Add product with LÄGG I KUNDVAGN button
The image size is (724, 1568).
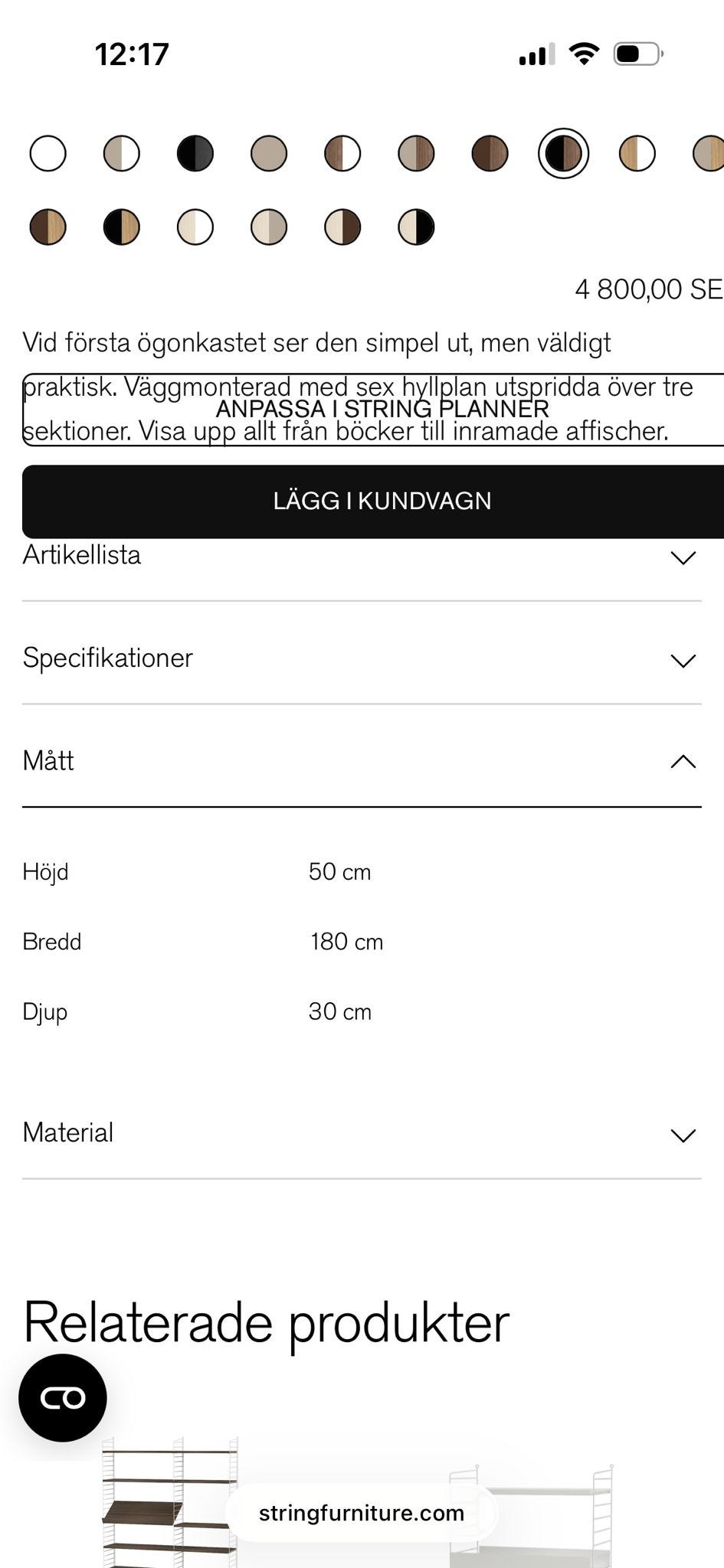(373, 501)
